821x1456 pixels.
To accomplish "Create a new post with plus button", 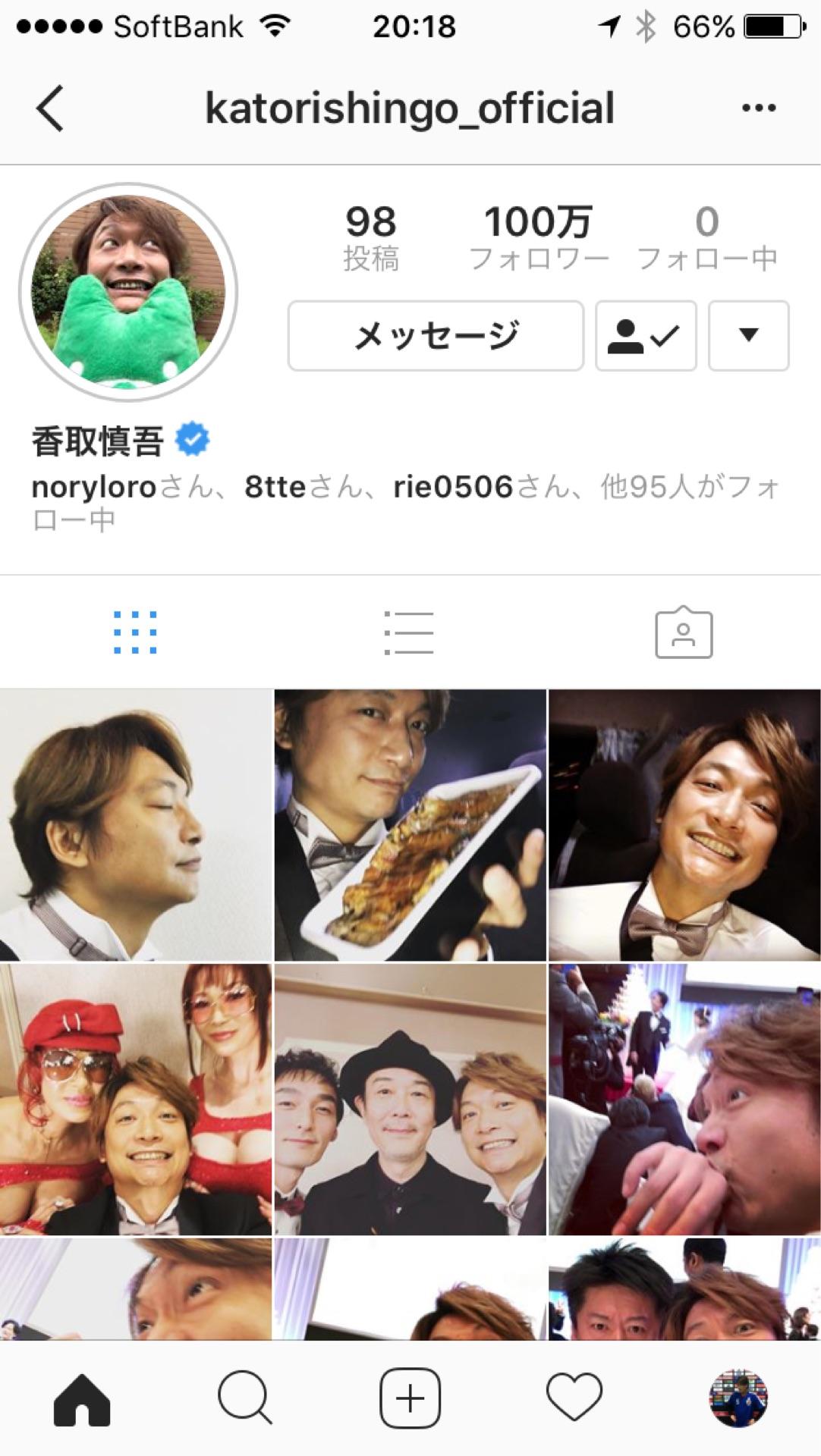I will coord(410,1399).
